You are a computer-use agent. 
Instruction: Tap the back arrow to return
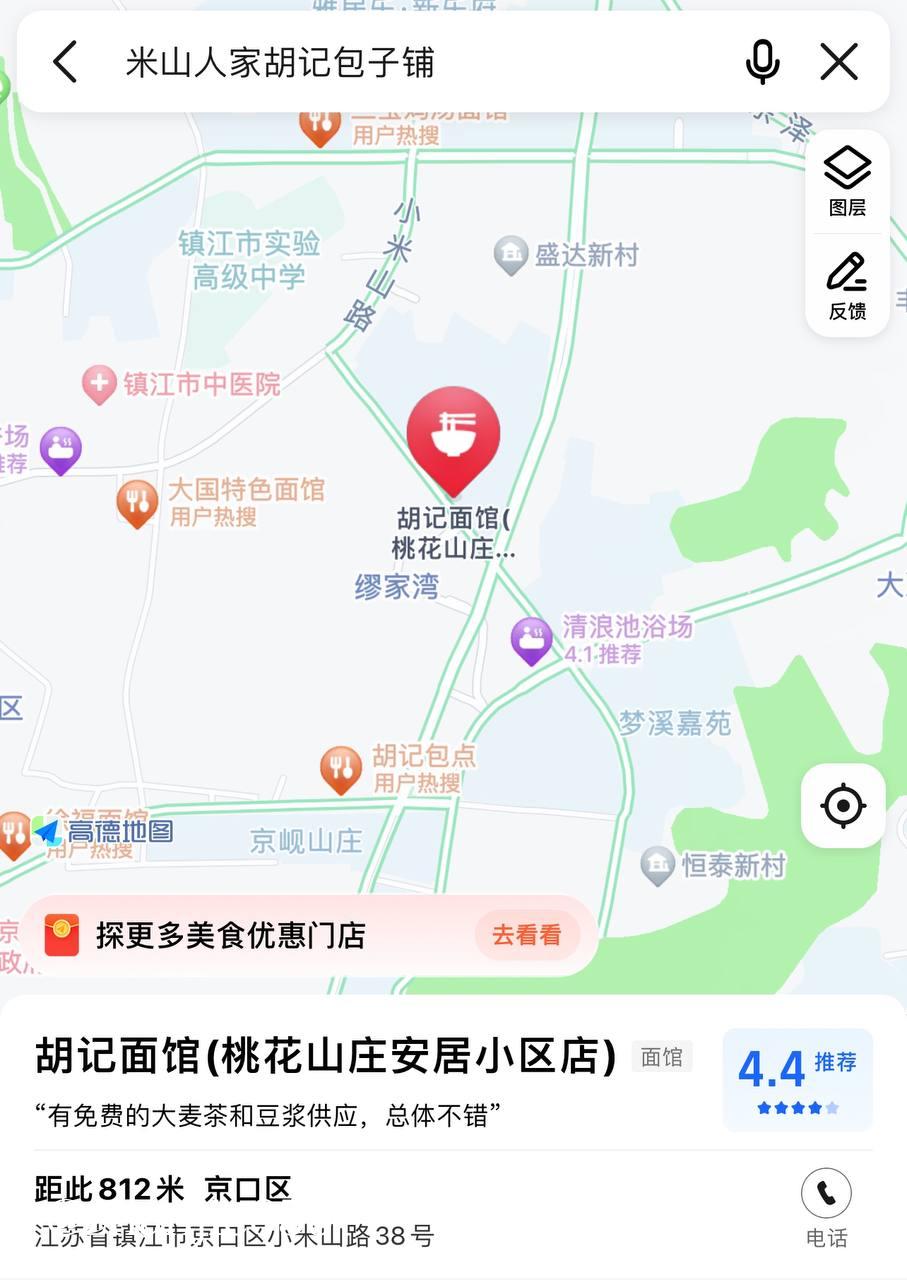pyautogui.click(x=64, y=62)
